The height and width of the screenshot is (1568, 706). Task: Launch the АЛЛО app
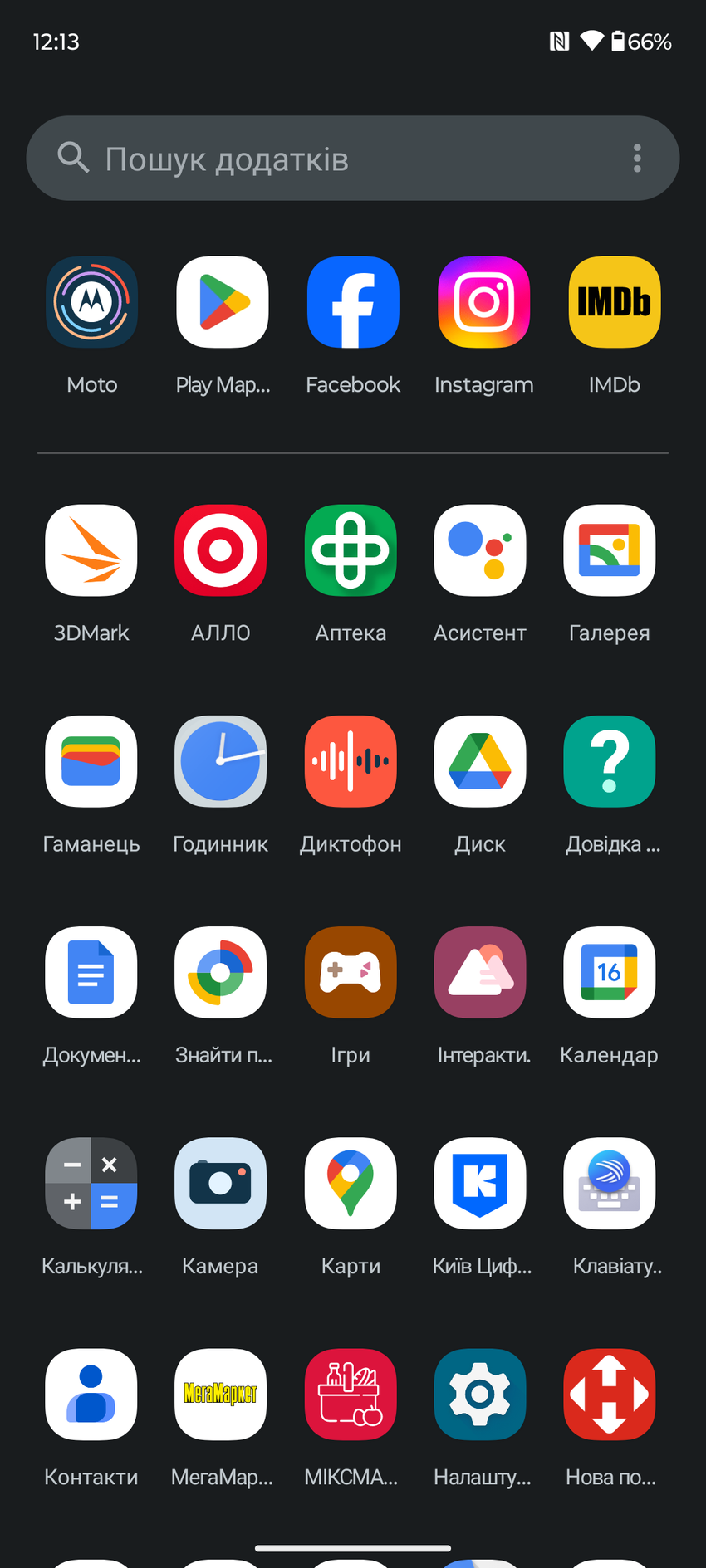[x=220, y=550]
